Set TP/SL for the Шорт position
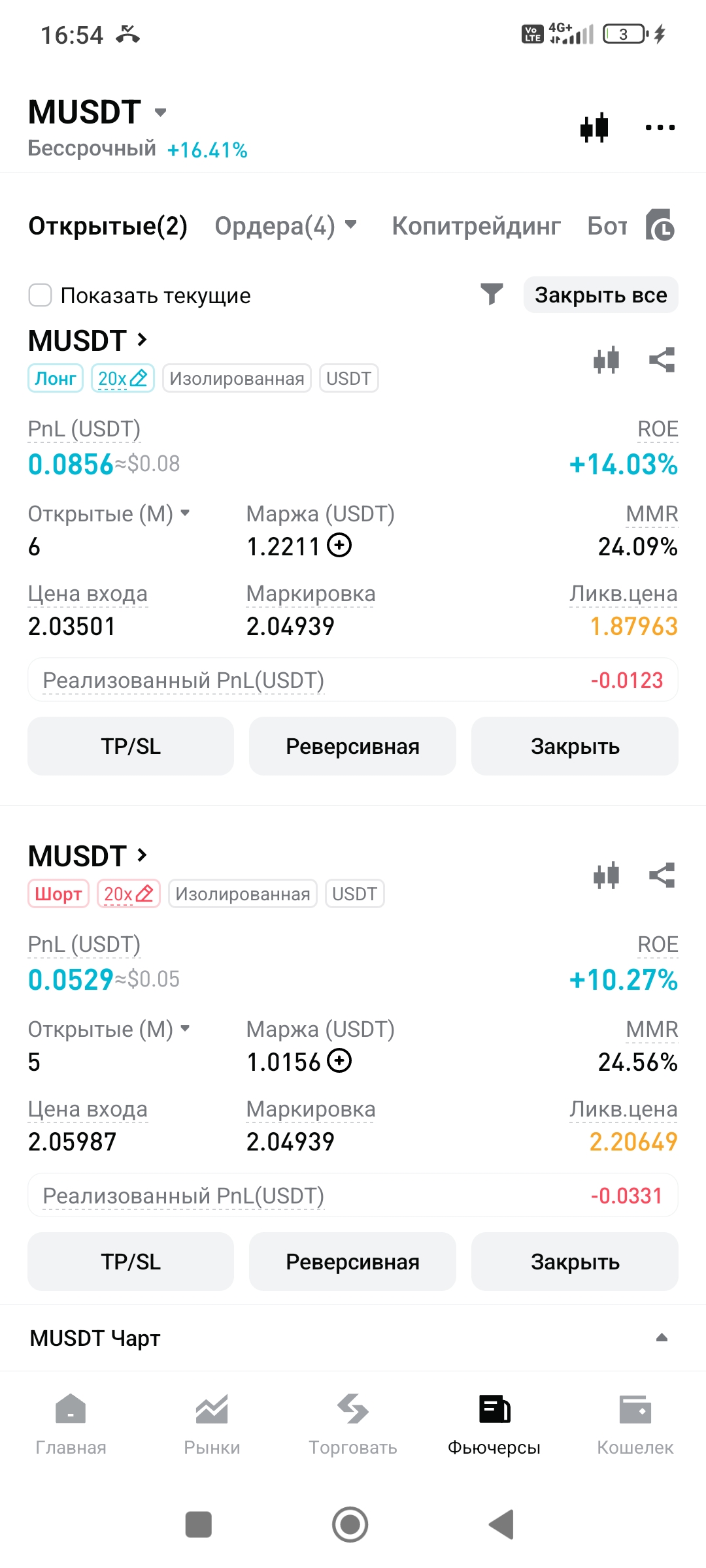 pyautogui.click(x=131, y=1262)
